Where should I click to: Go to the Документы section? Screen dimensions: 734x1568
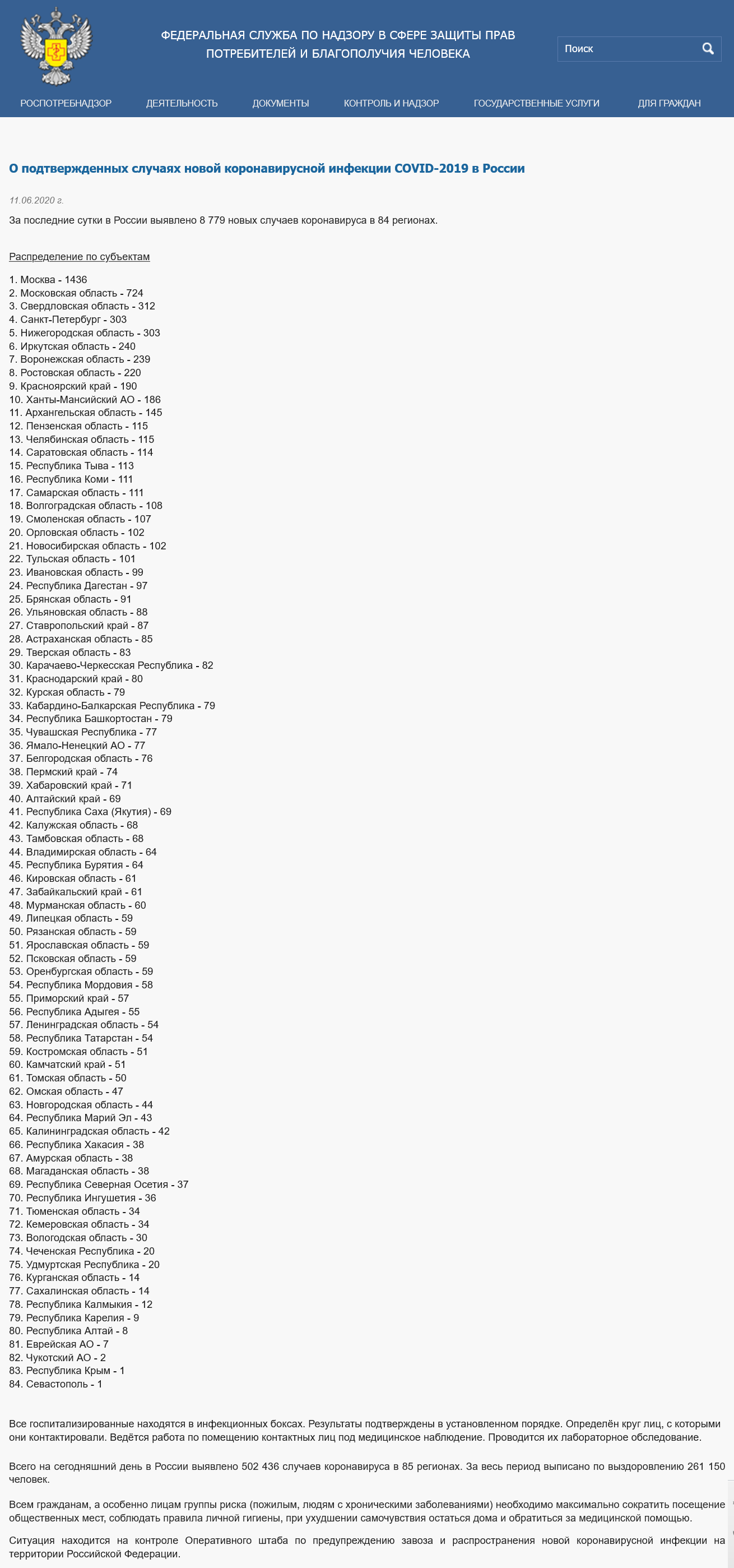click(x=281, y=104)
